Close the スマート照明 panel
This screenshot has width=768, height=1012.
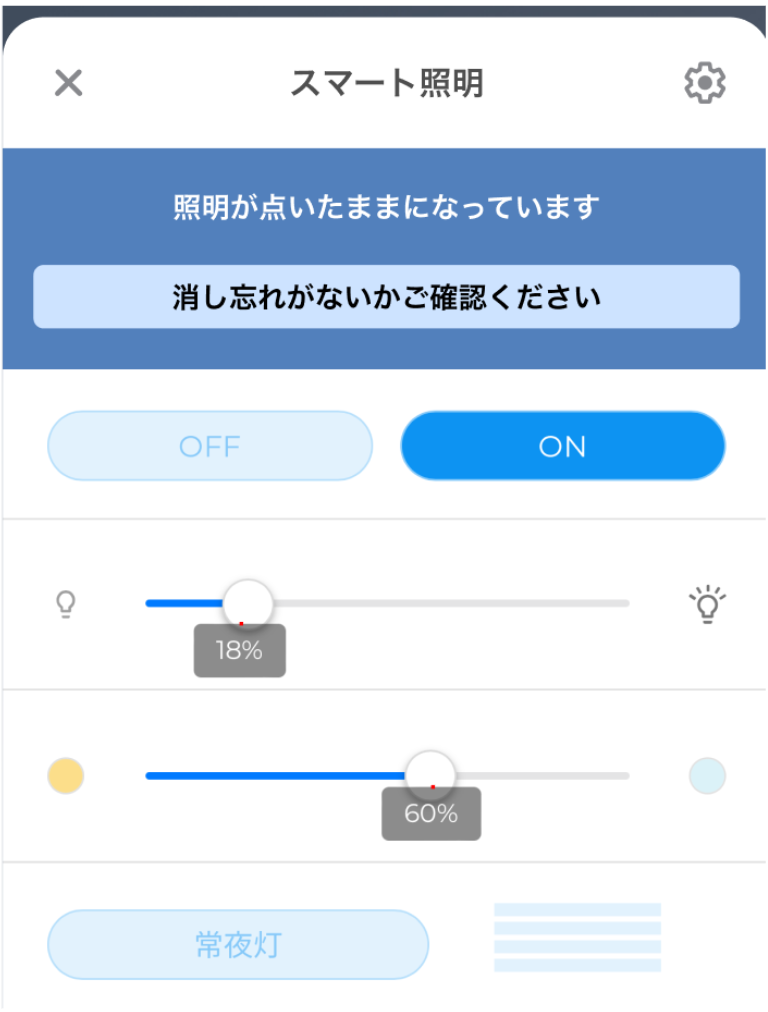[68, 82]
